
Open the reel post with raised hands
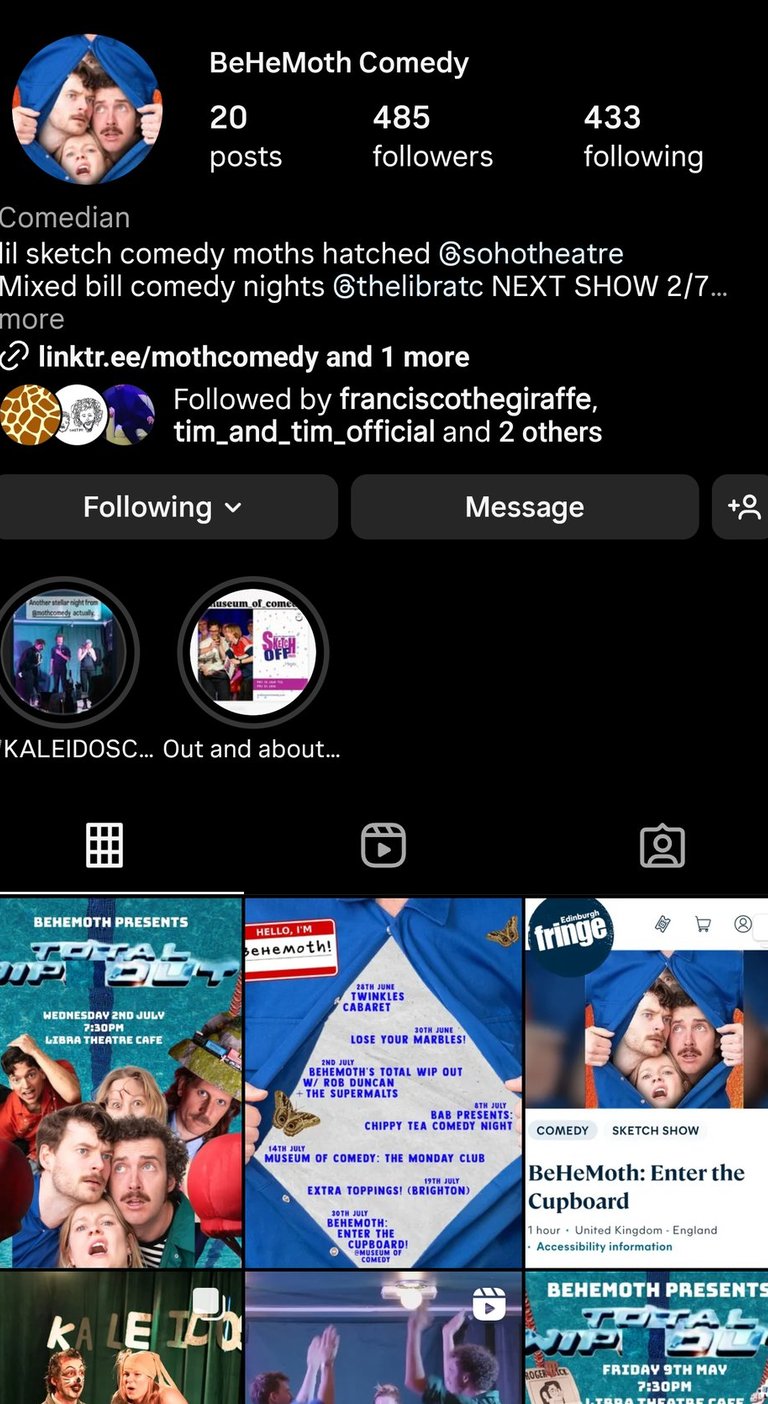click(383, 1338)
